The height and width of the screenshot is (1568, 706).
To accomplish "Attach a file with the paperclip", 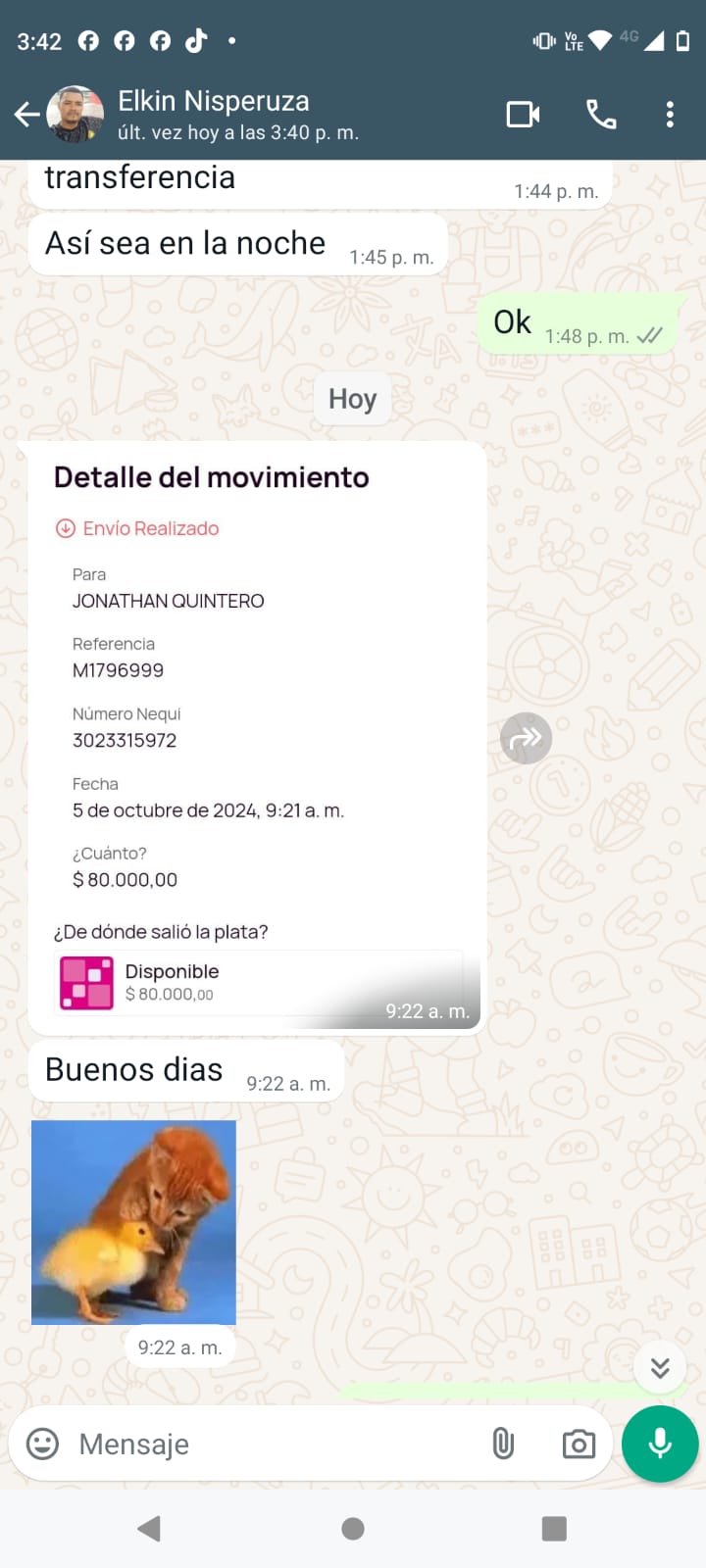I will point(503,1444).
